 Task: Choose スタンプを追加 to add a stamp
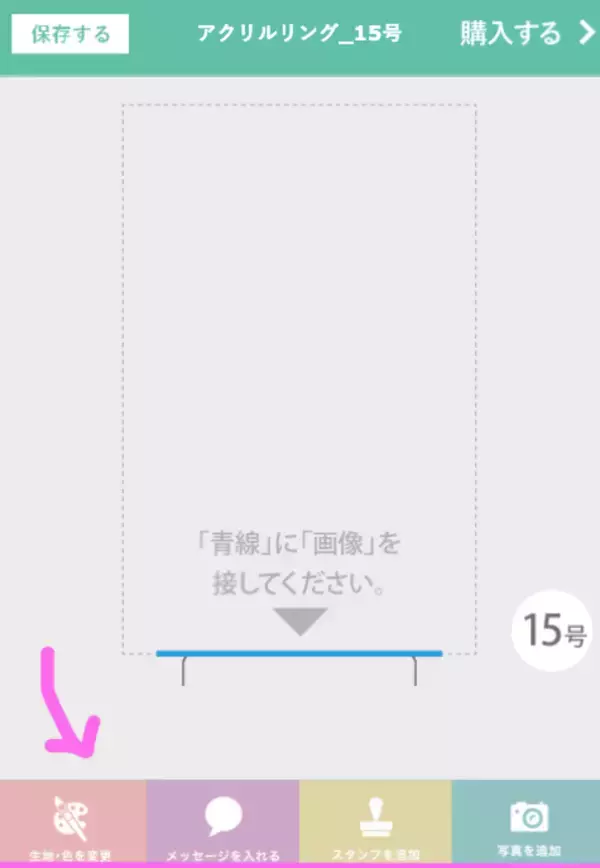tap(375, 825)
